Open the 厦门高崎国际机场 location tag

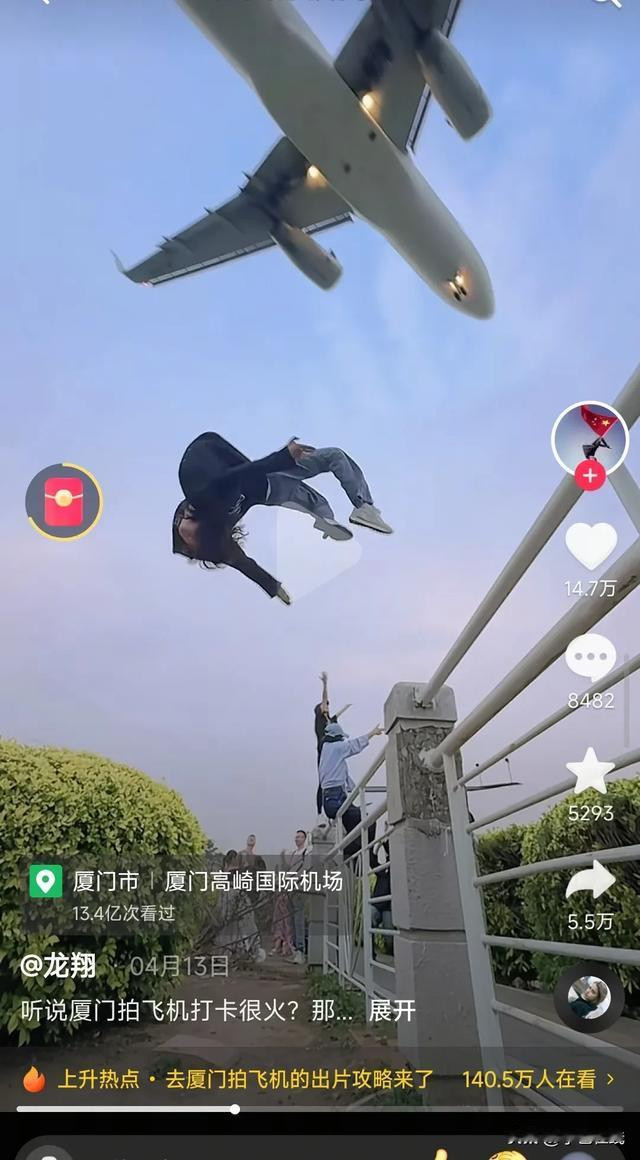click(254, 881)
